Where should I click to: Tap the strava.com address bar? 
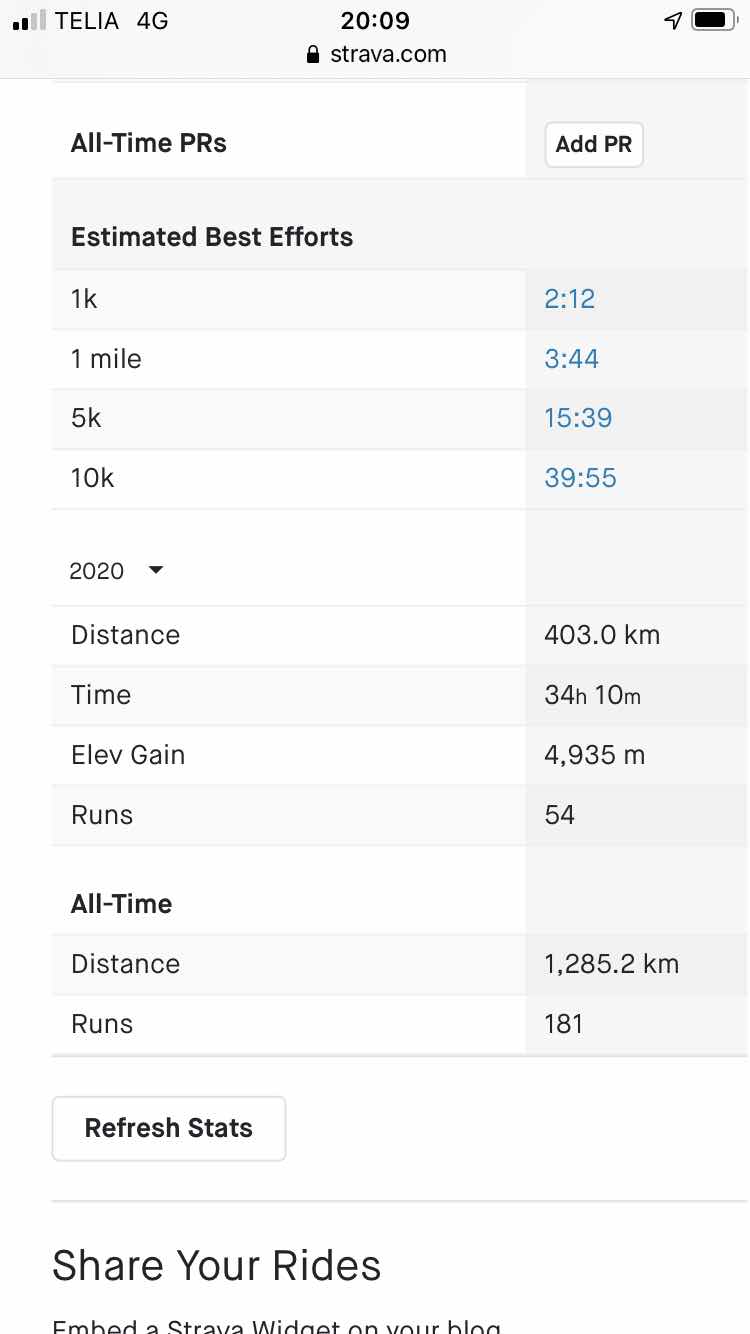(x=375, y=54)
